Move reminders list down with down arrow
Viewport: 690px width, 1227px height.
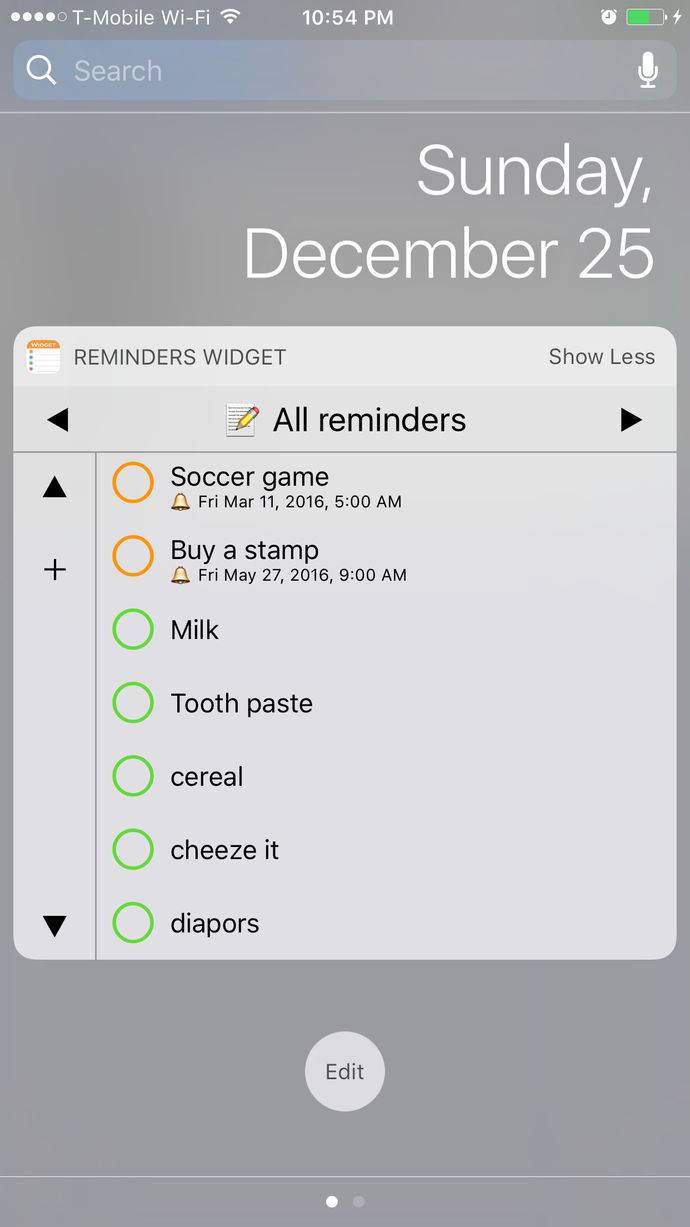[x=55, y=926]
